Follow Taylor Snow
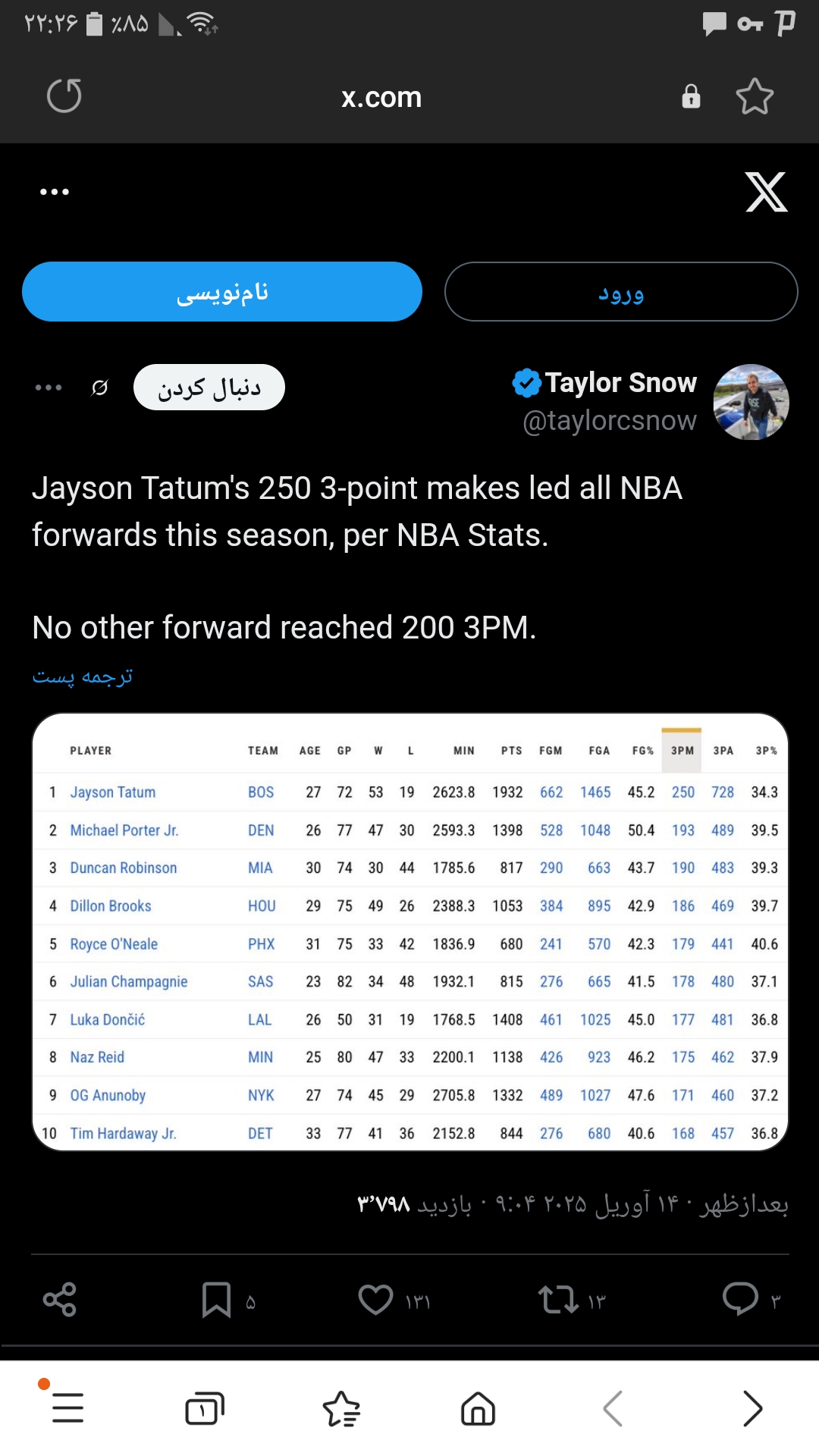 pyautogui.click(x=209, y=388)
